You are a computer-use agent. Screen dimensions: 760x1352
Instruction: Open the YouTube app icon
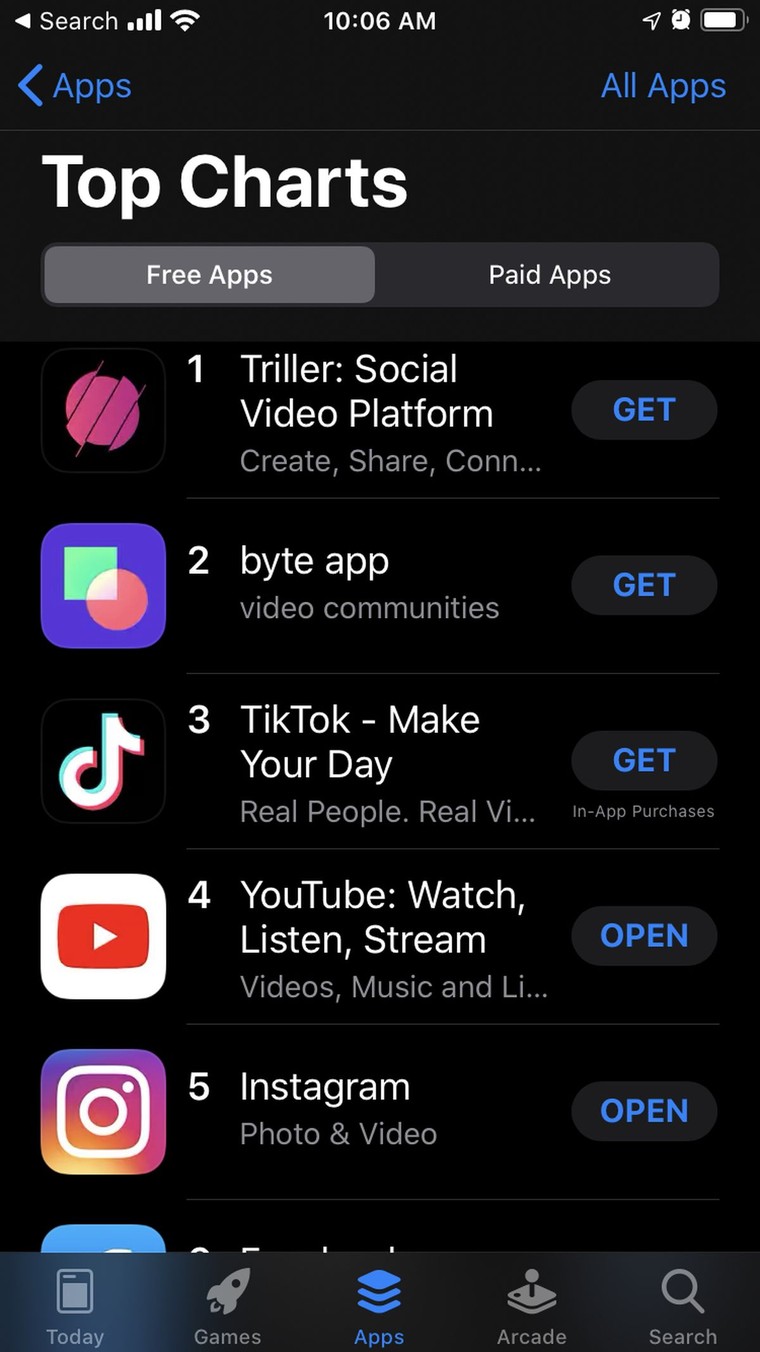click(x=103, y=936)
